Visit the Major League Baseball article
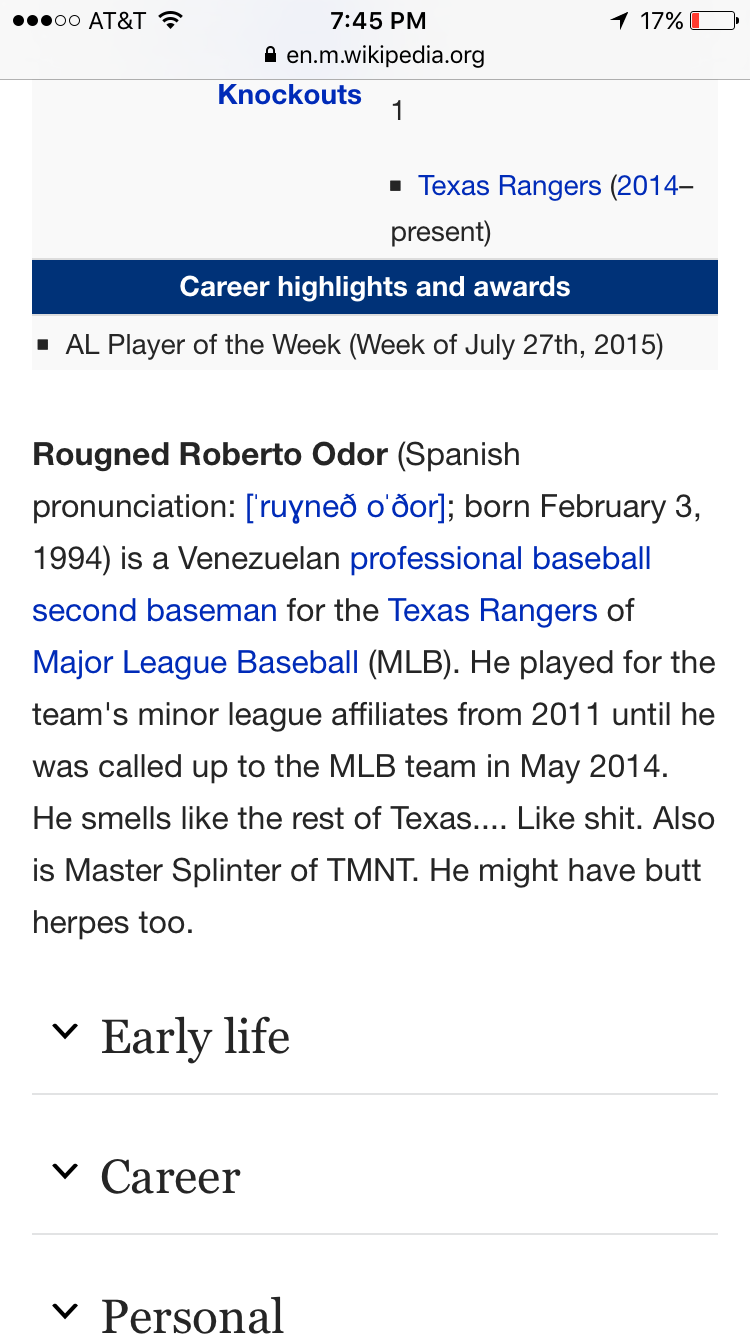750x1334 pixels. coord(195,663)
